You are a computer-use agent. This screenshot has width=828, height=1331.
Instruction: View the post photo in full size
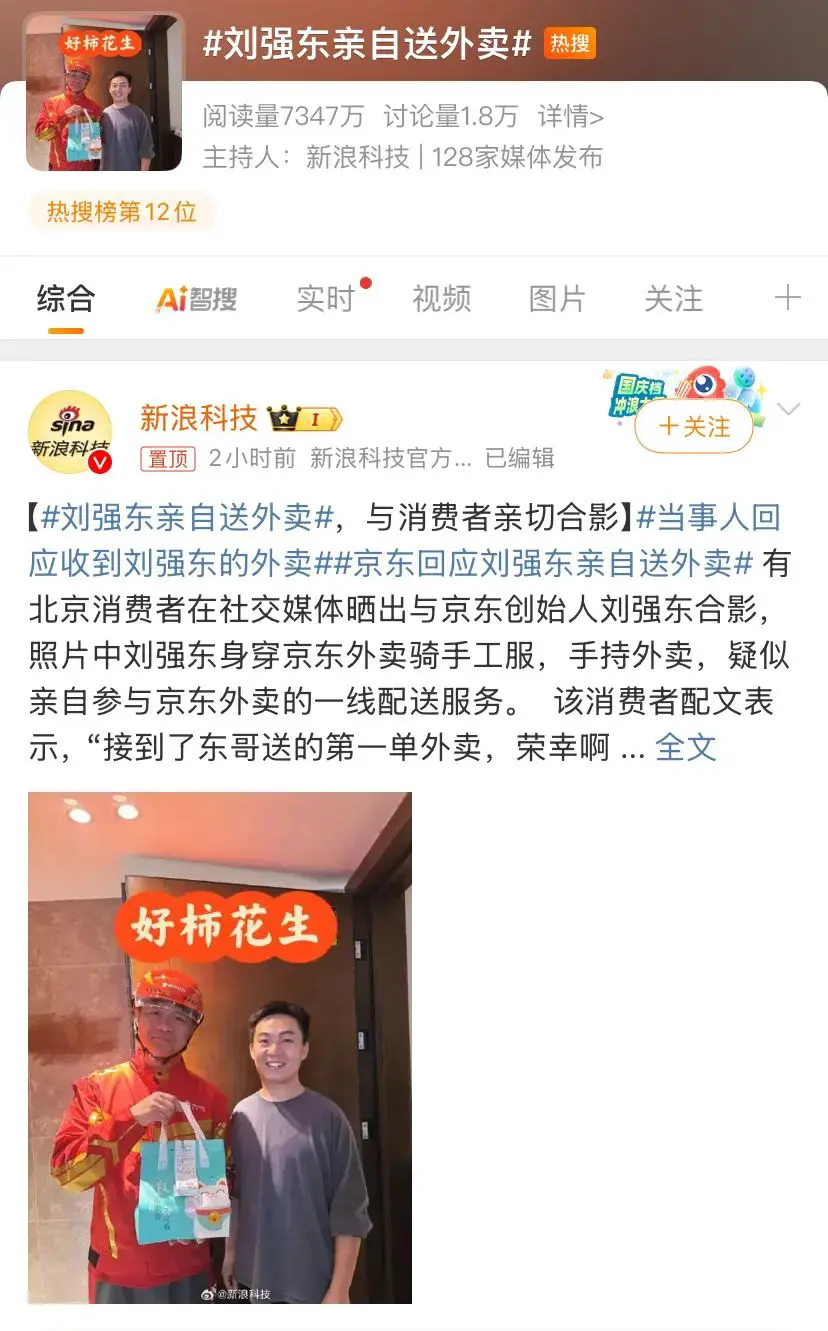[x=220, y=1047]
